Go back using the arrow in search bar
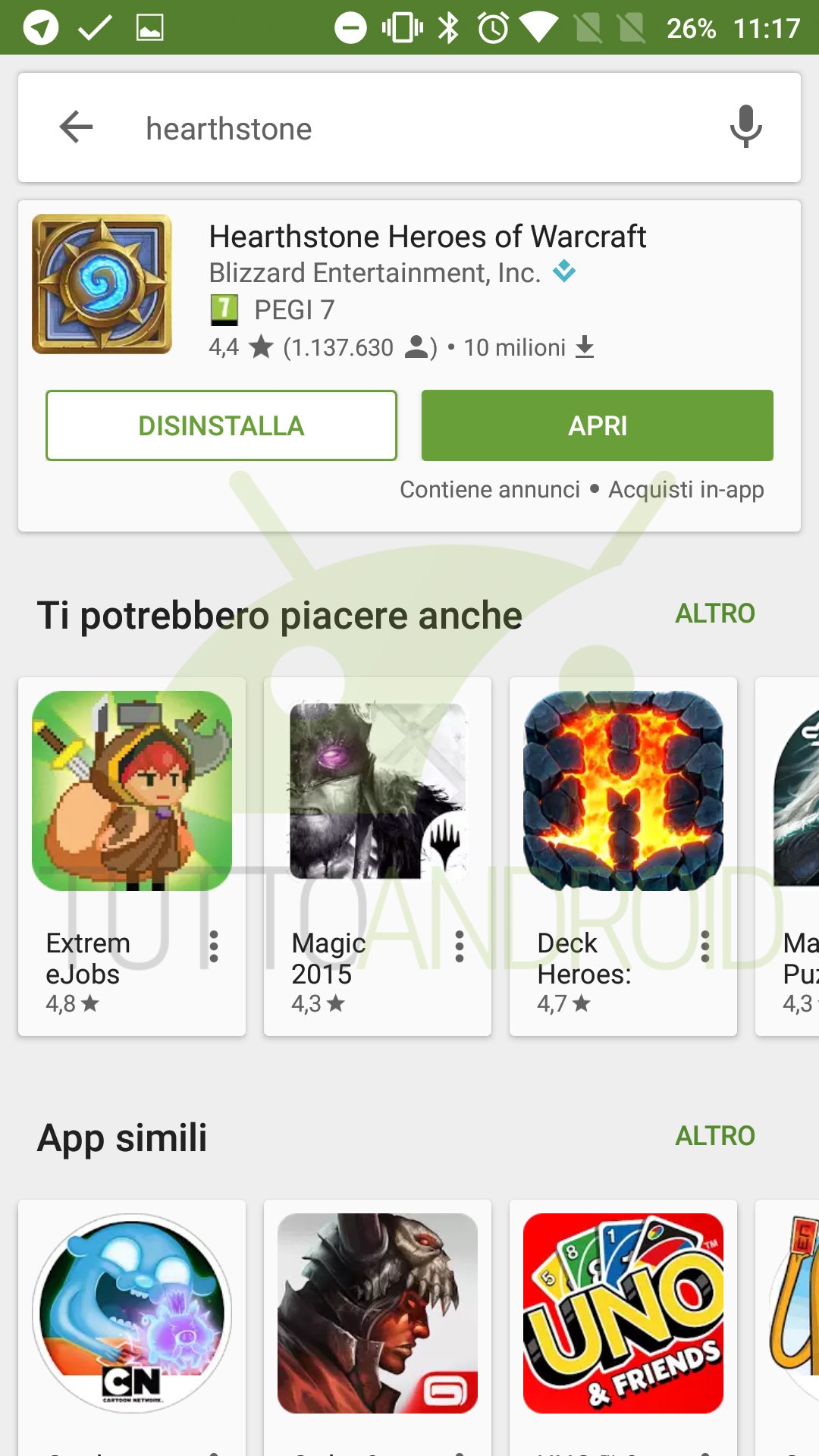819x1456 pixels. pos(76,127)
